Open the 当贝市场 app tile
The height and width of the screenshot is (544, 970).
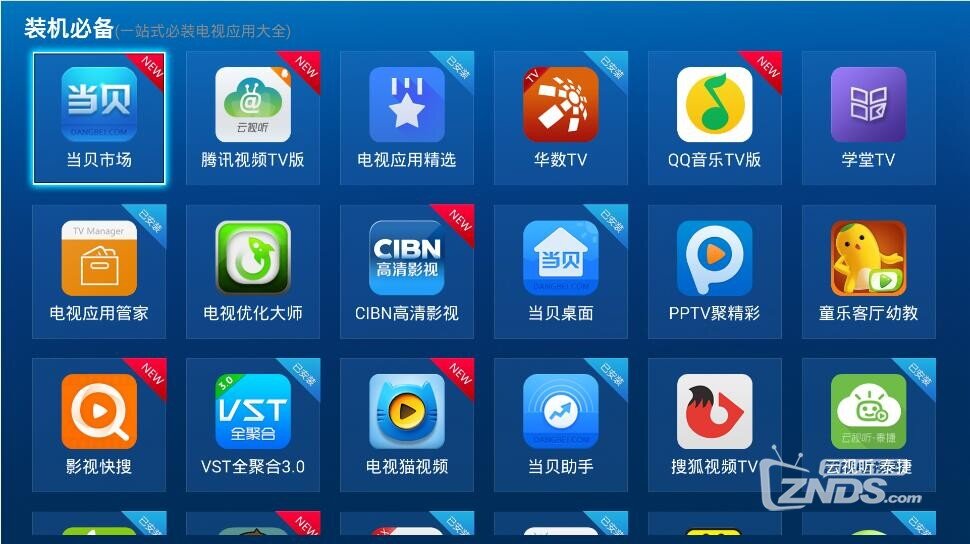coord(99,118)
